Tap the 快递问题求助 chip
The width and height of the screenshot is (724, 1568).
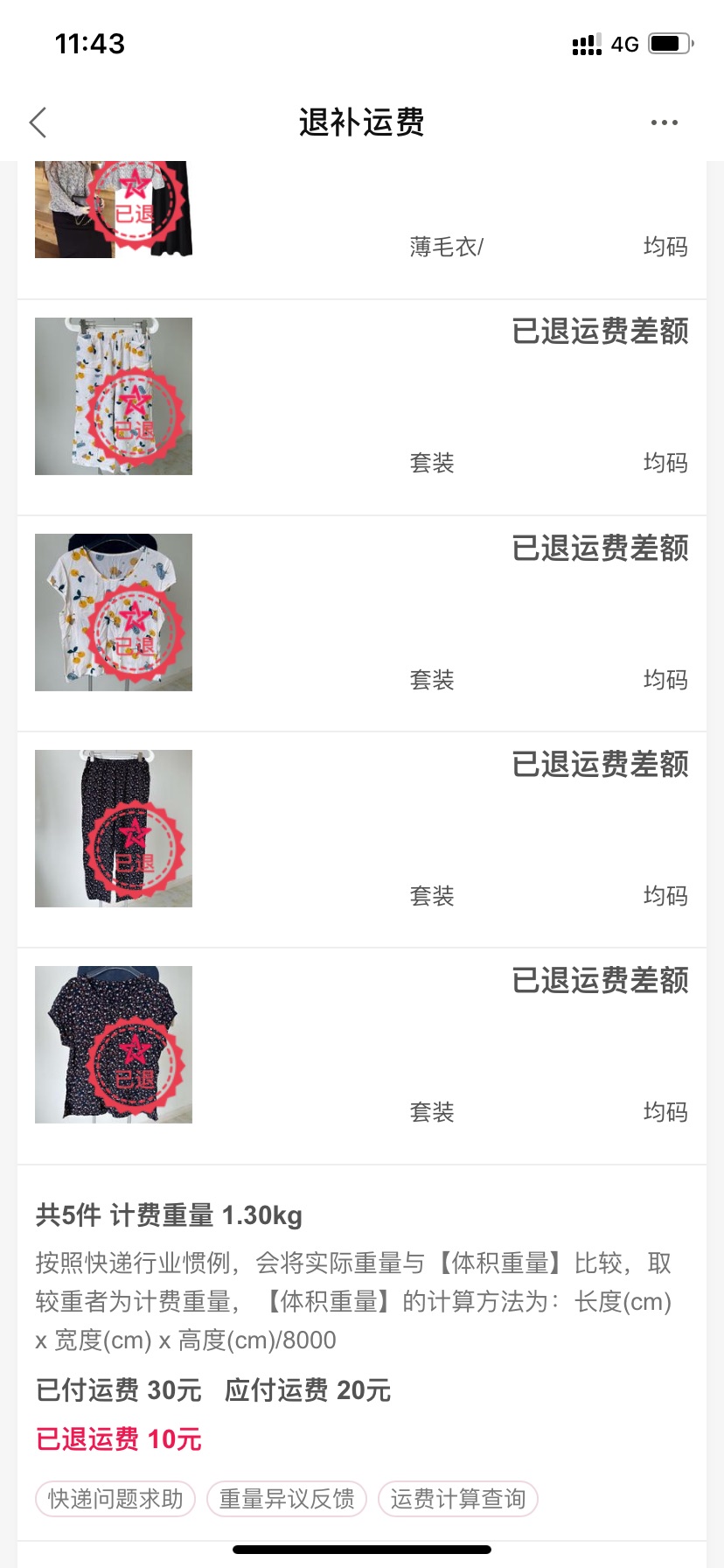click(115, 1499)
